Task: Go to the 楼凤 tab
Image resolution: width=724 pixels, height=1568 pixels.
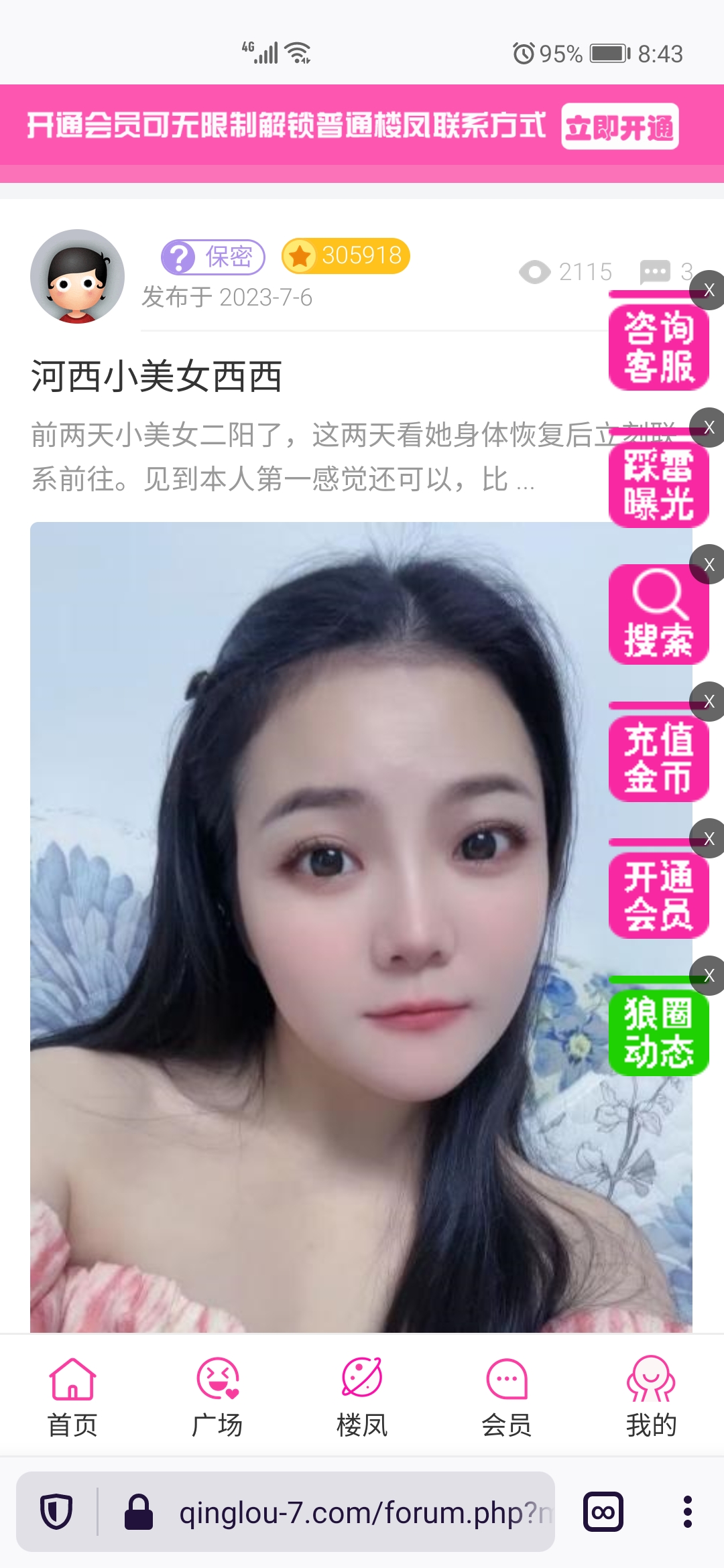Action: [362, 1396]
